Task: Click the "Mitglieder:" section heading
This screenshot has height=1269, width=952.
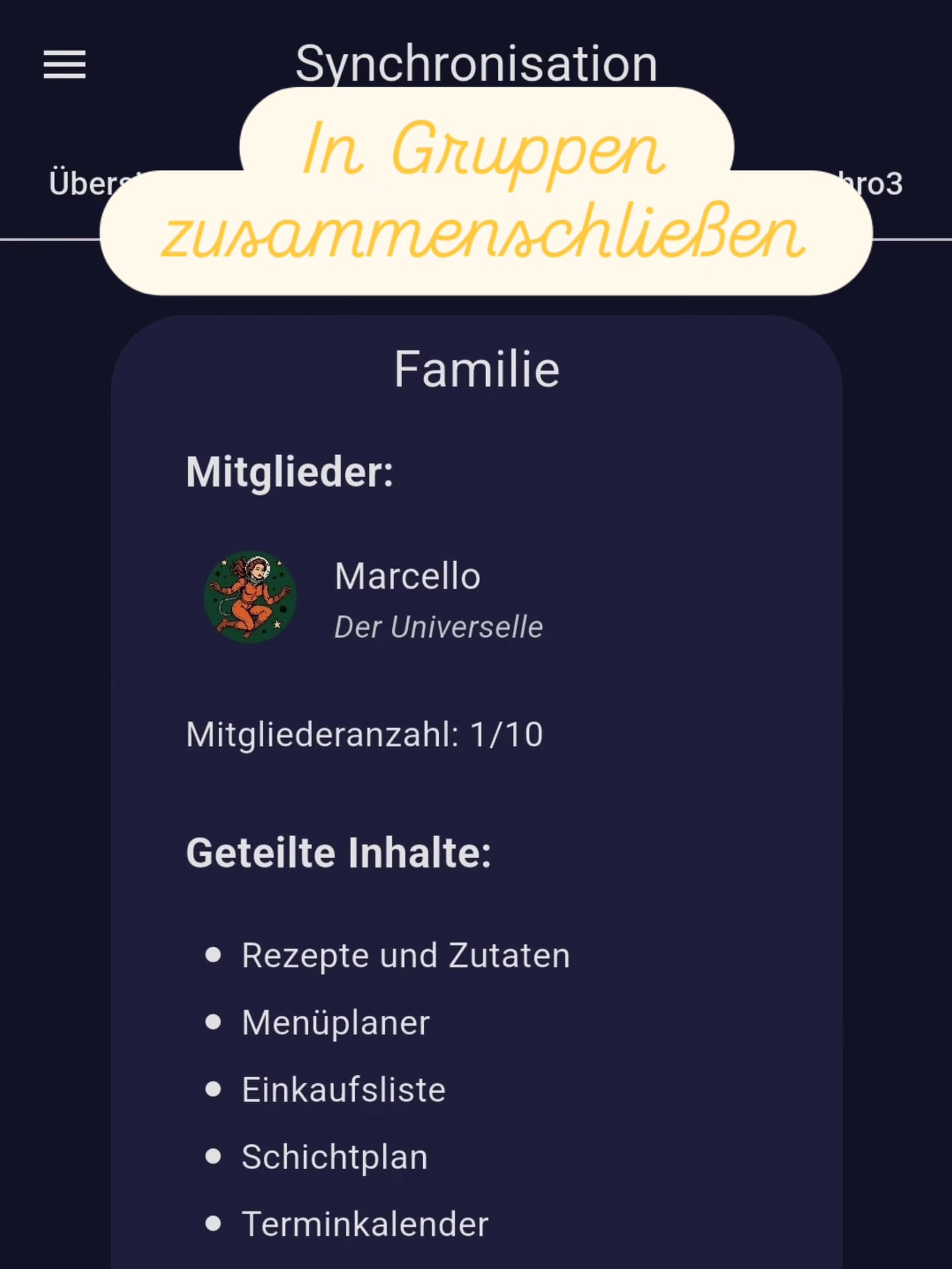Action: point(290,471)
